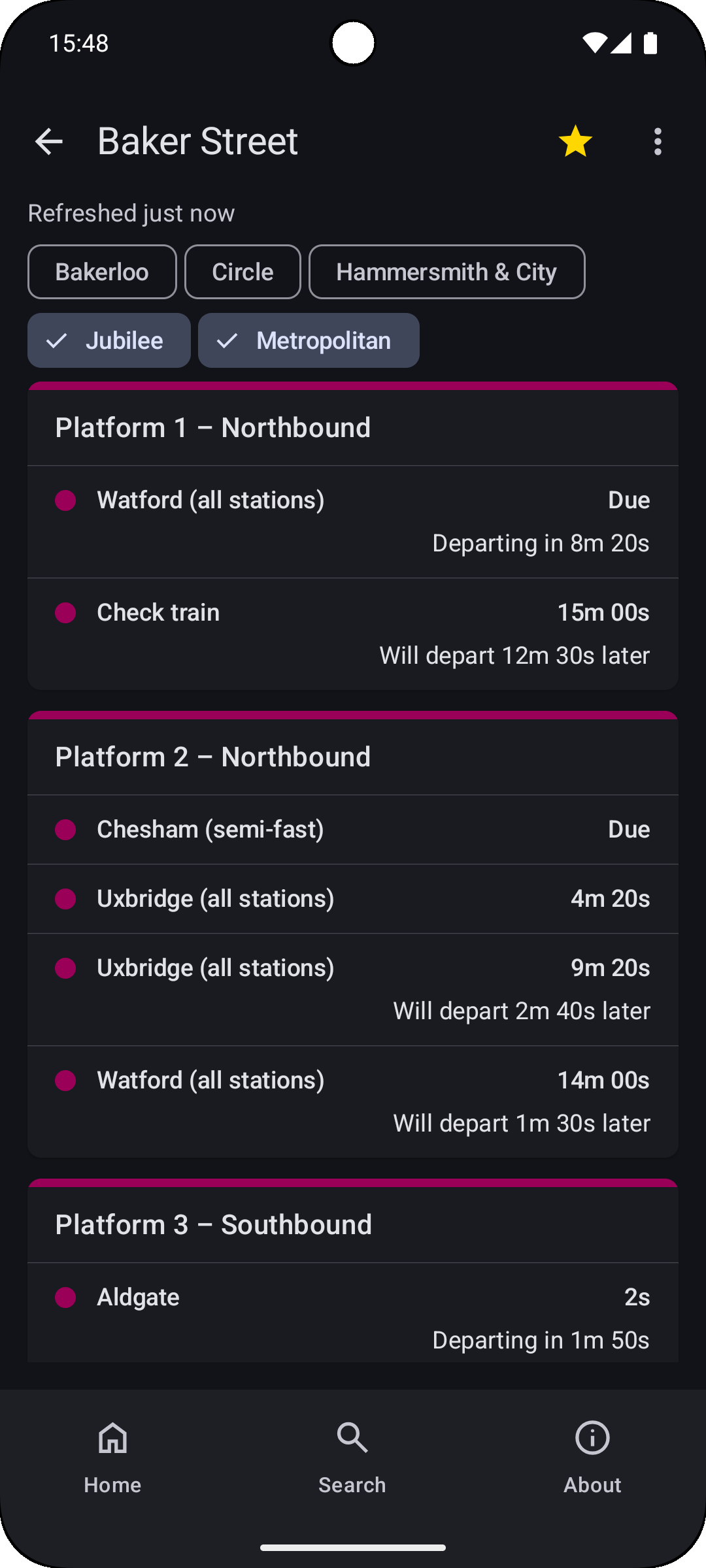Viewport: 706px width, 1568px height.
Task: Enable the Bakerloo line filter
Action: point(101,271)
